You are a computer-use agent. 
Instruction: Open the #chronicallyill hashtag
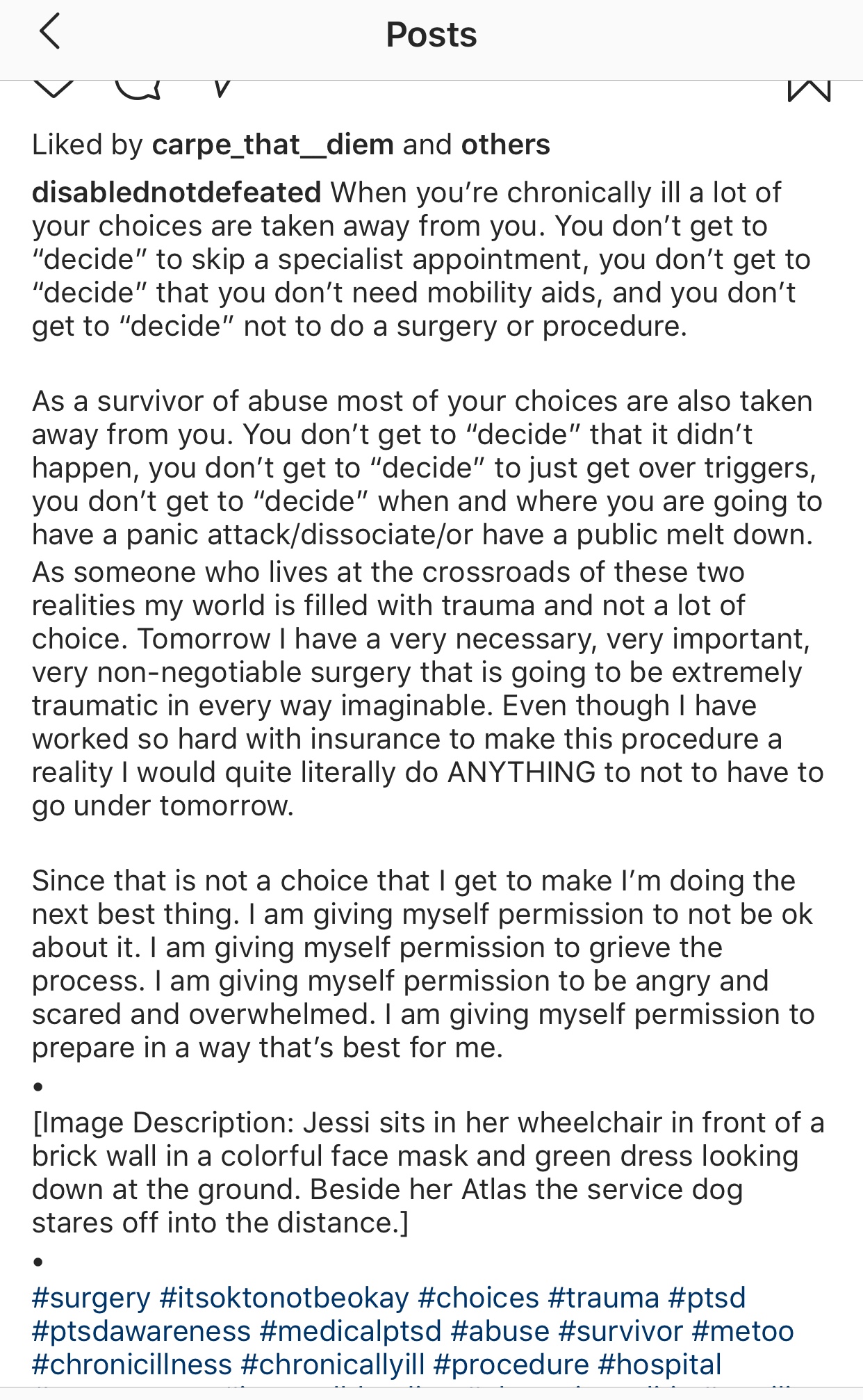point(333,1365)
